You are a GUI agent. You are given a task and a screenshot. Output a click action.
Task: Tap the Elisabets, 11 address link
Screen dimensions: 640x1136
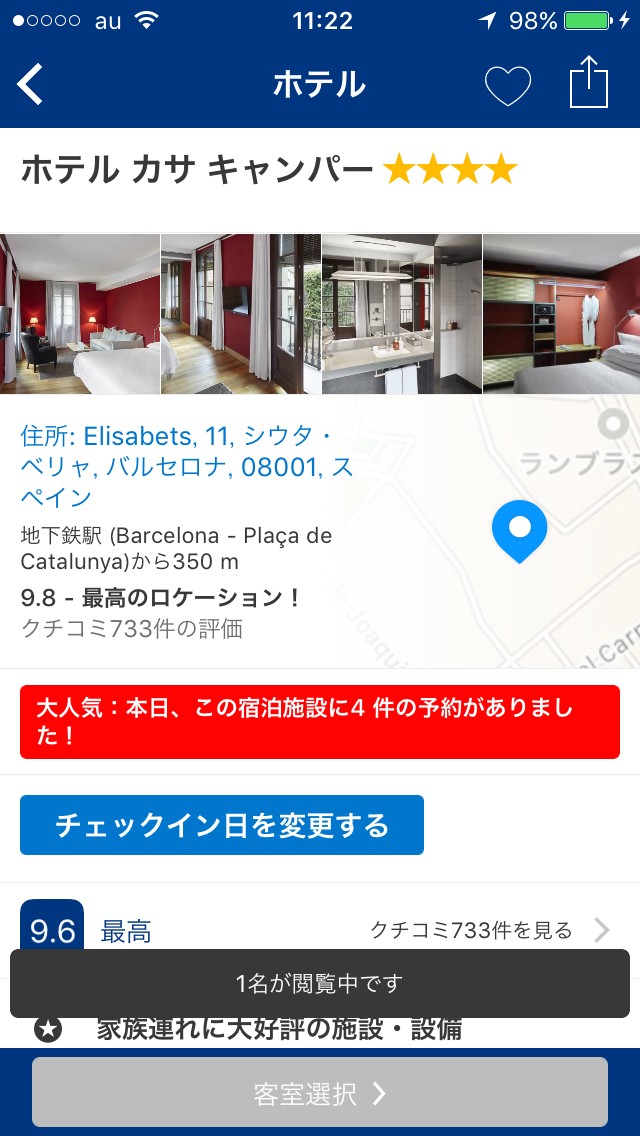tap(186, 466)
